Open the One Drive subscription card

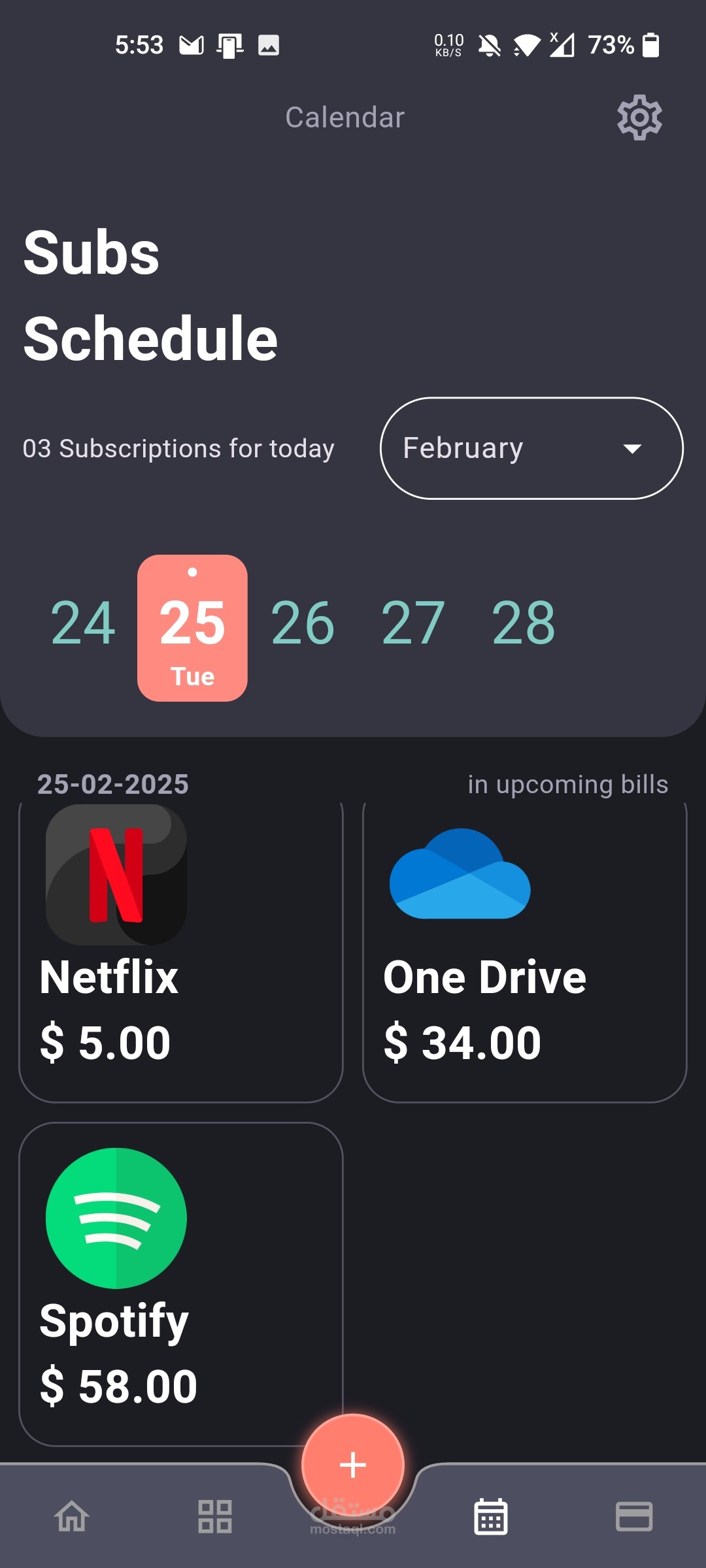[x=524, y=952]
